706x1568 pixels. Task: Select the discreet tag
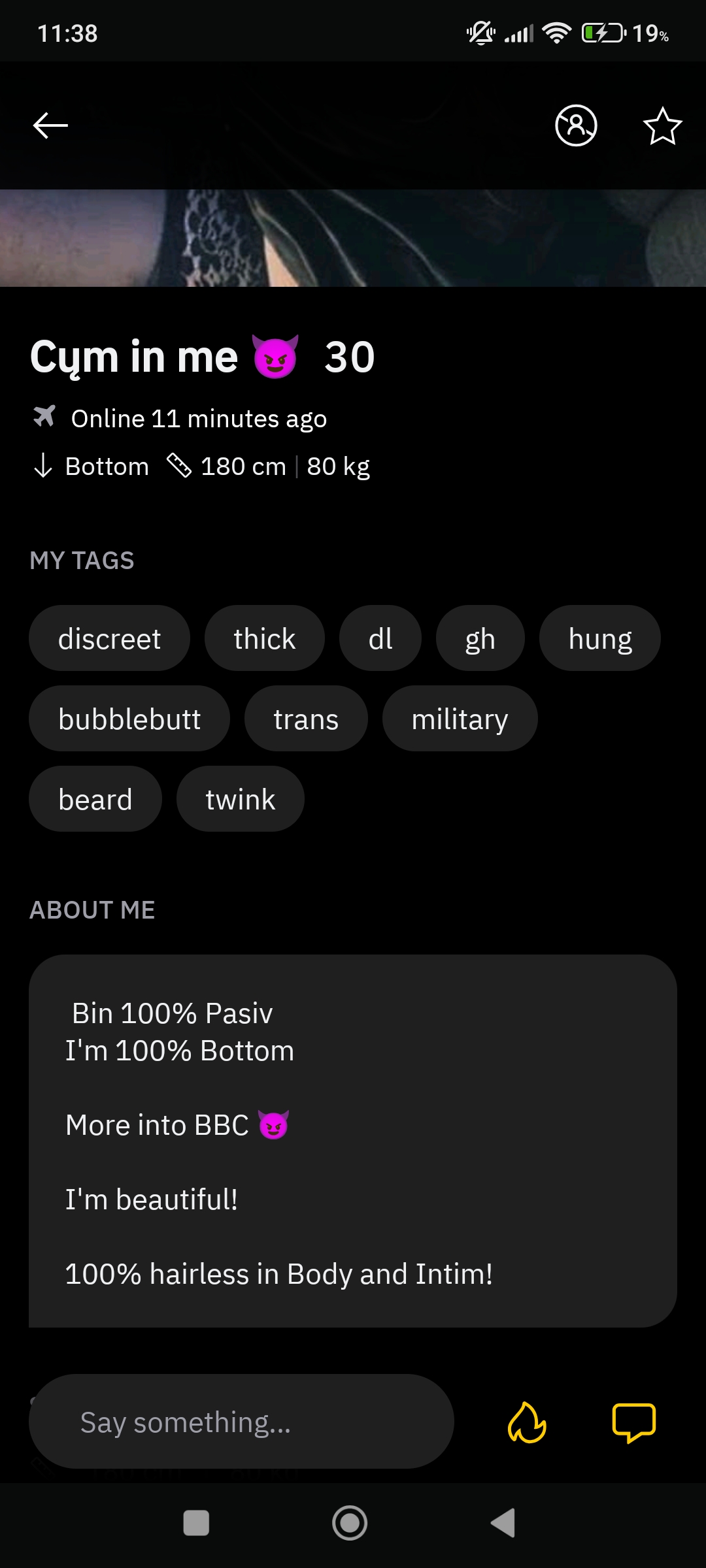coord(109,638)
